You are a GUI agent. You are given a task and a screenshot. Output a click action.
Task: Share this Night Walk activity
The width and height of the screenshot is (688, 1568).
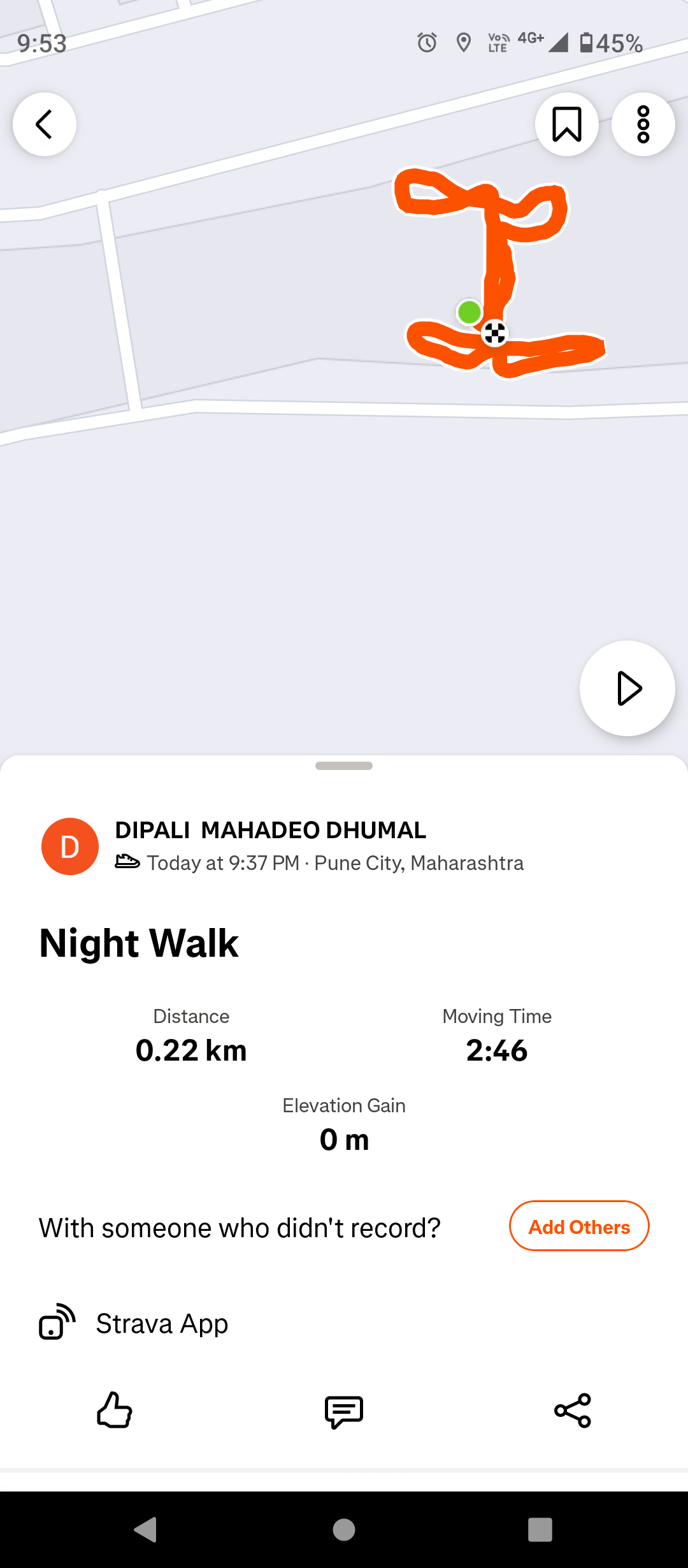pos(573,1411)
